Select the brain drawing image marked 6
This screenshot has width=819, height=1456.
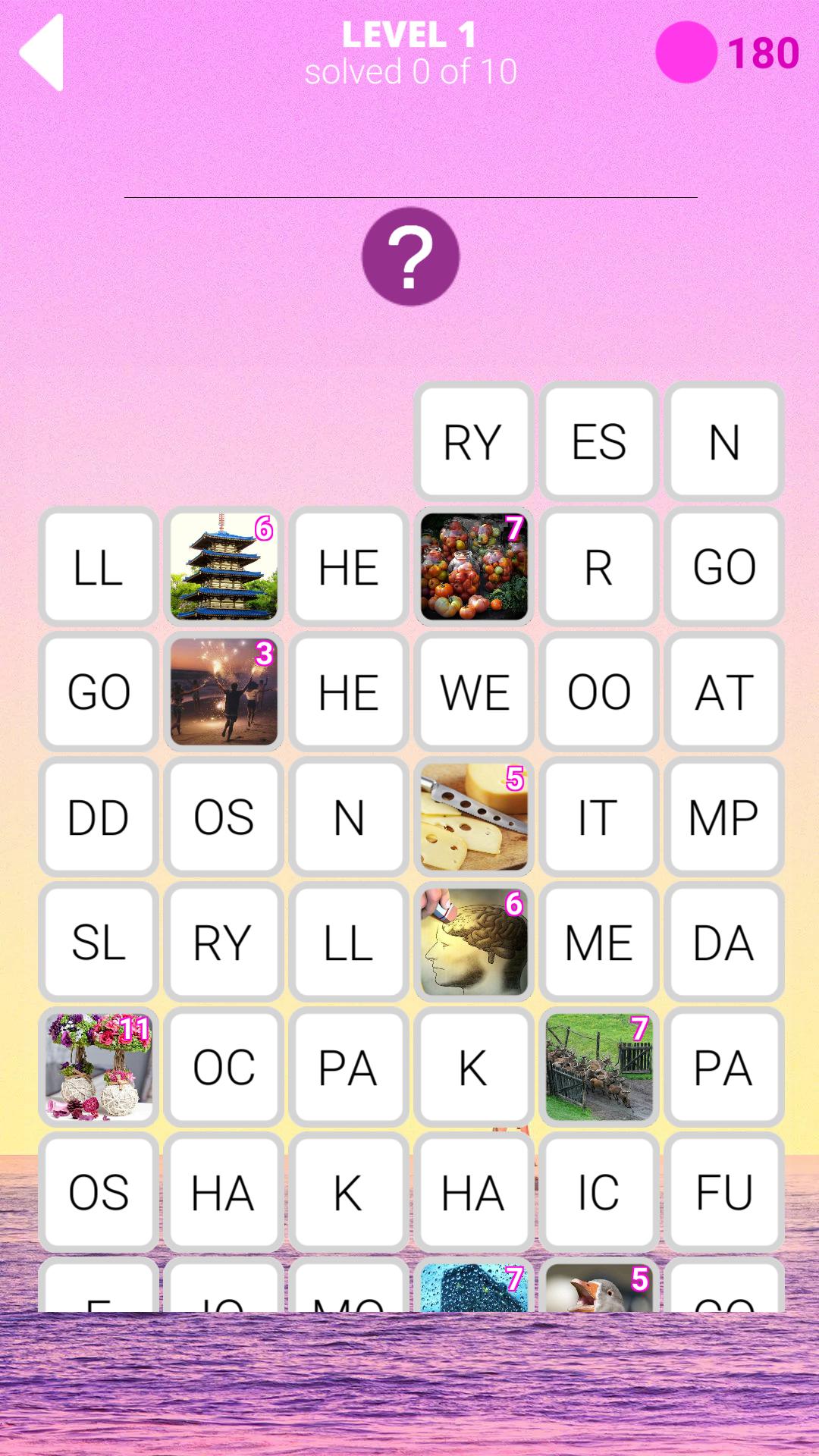[472, 943]
